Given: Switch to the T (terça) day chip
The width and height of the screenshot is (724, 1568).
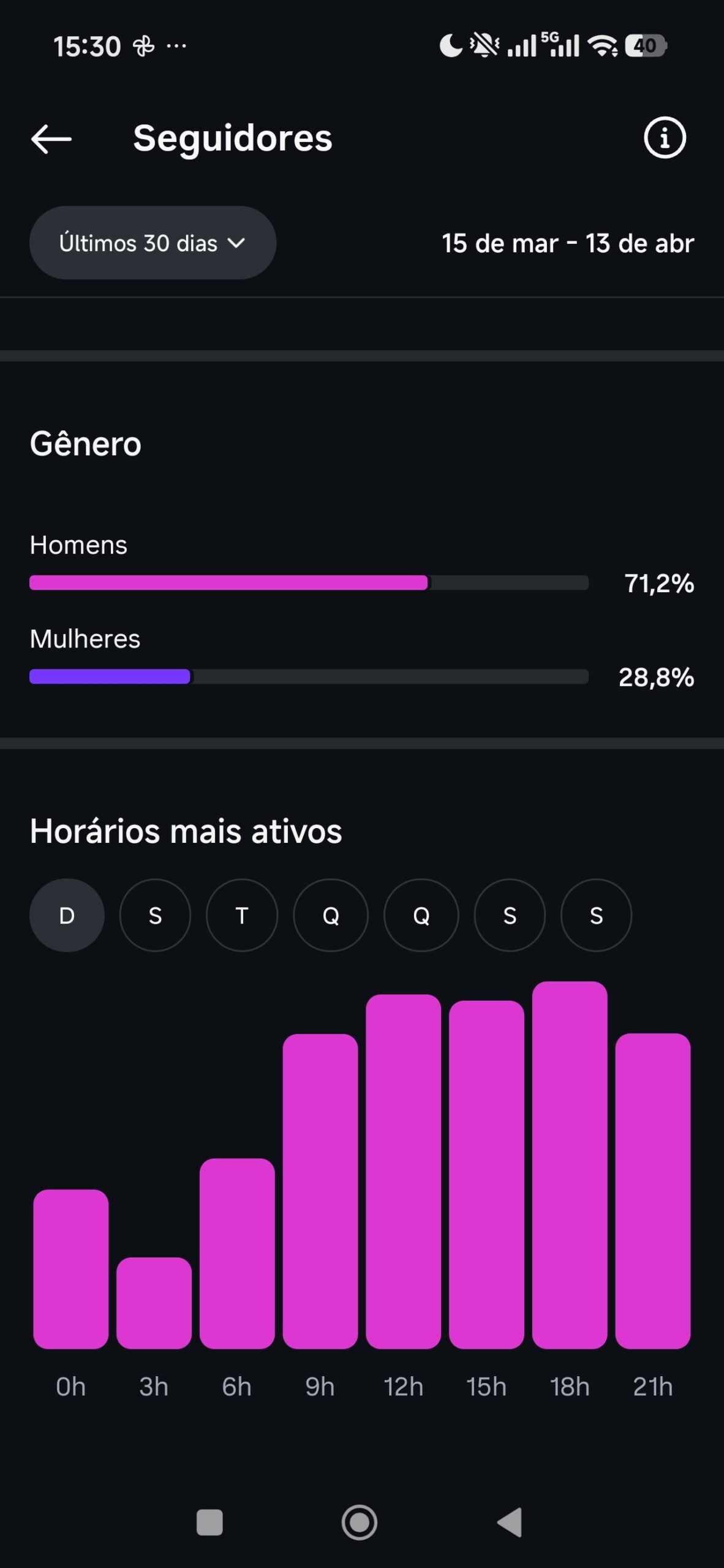Looking at the screenshot, I should pos(242,915).
